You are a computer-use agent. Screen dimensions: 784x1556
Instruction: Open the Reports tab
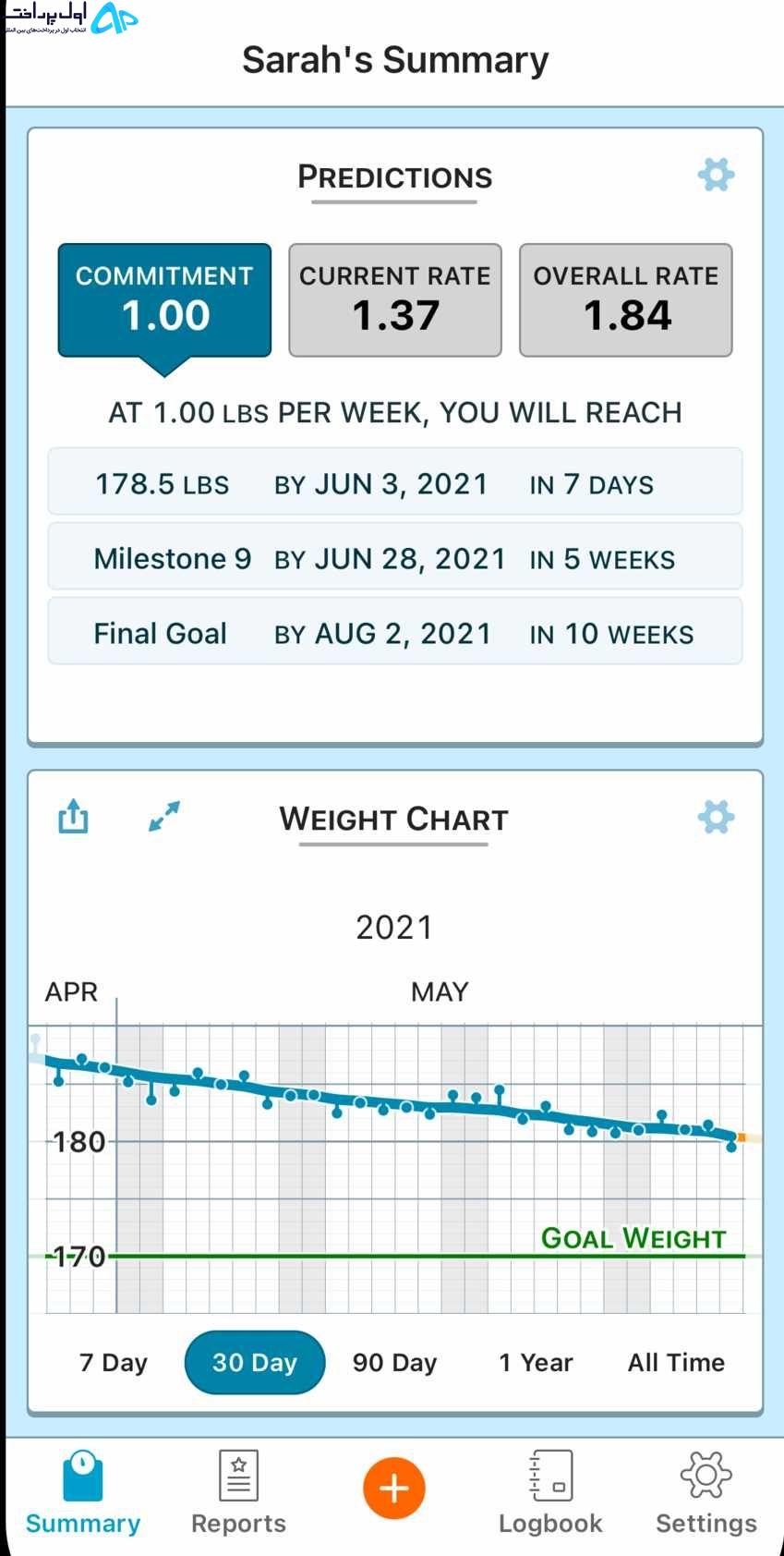238,1493
